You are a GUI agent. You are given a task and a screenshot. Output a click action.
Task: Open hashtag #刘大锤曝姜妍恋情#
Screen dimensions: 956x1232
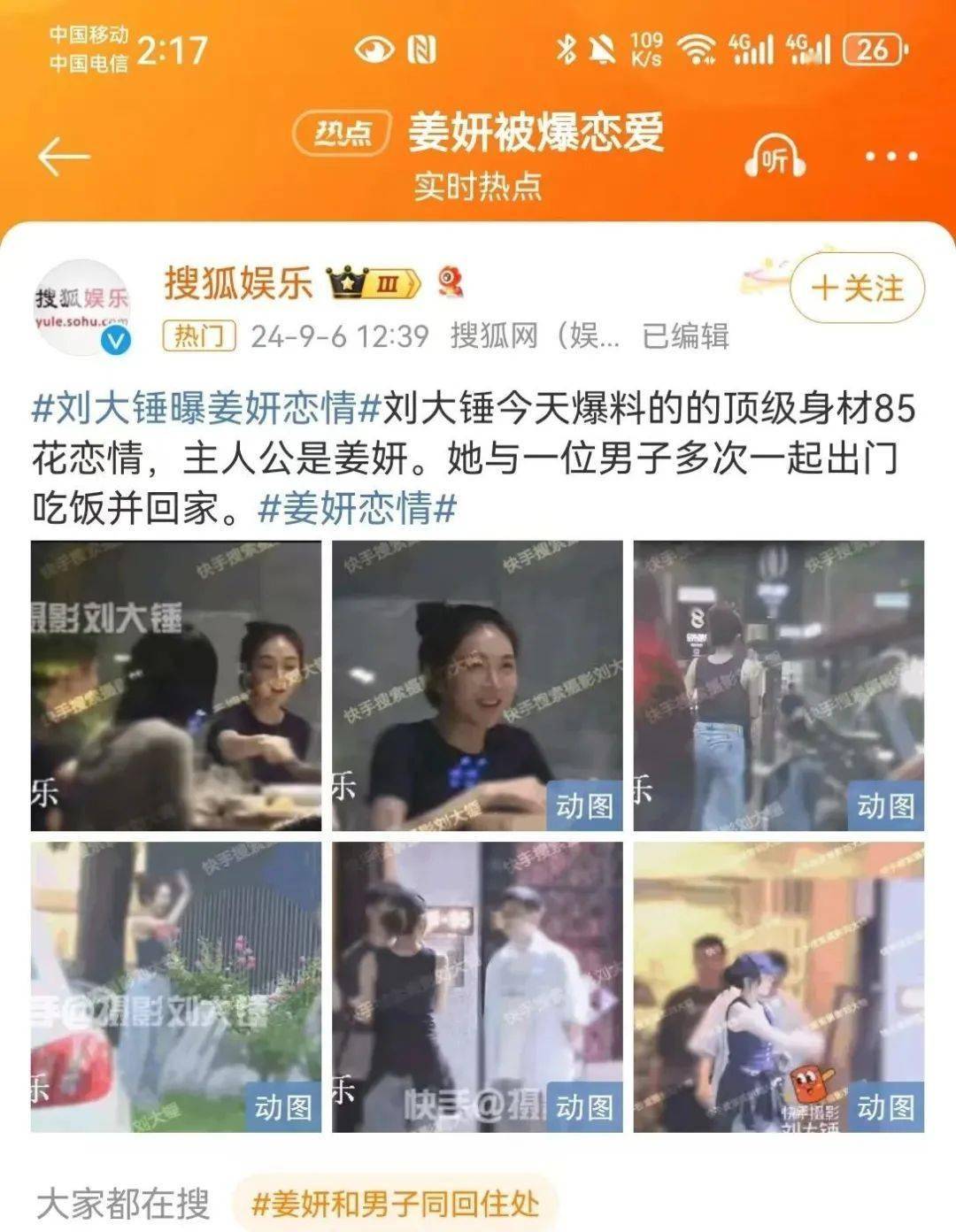point(206,409)
